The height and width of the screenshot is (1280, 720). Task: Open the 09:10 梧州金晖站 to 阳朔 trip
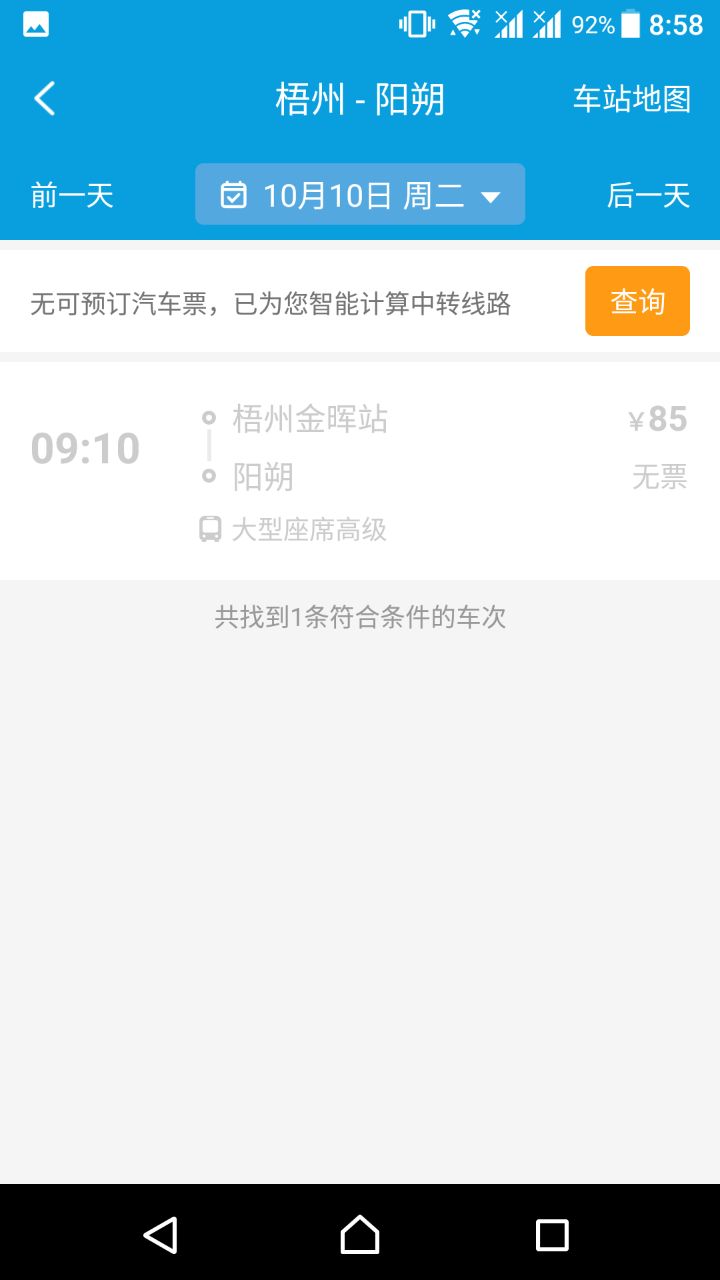coord(360,471)
